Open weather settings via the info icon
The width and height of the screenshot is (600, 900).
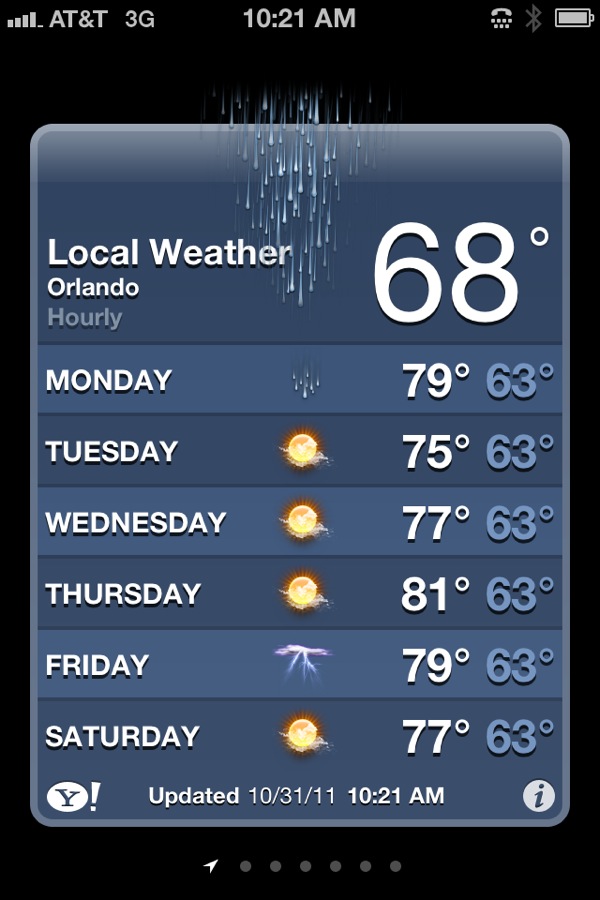(539, 796)
